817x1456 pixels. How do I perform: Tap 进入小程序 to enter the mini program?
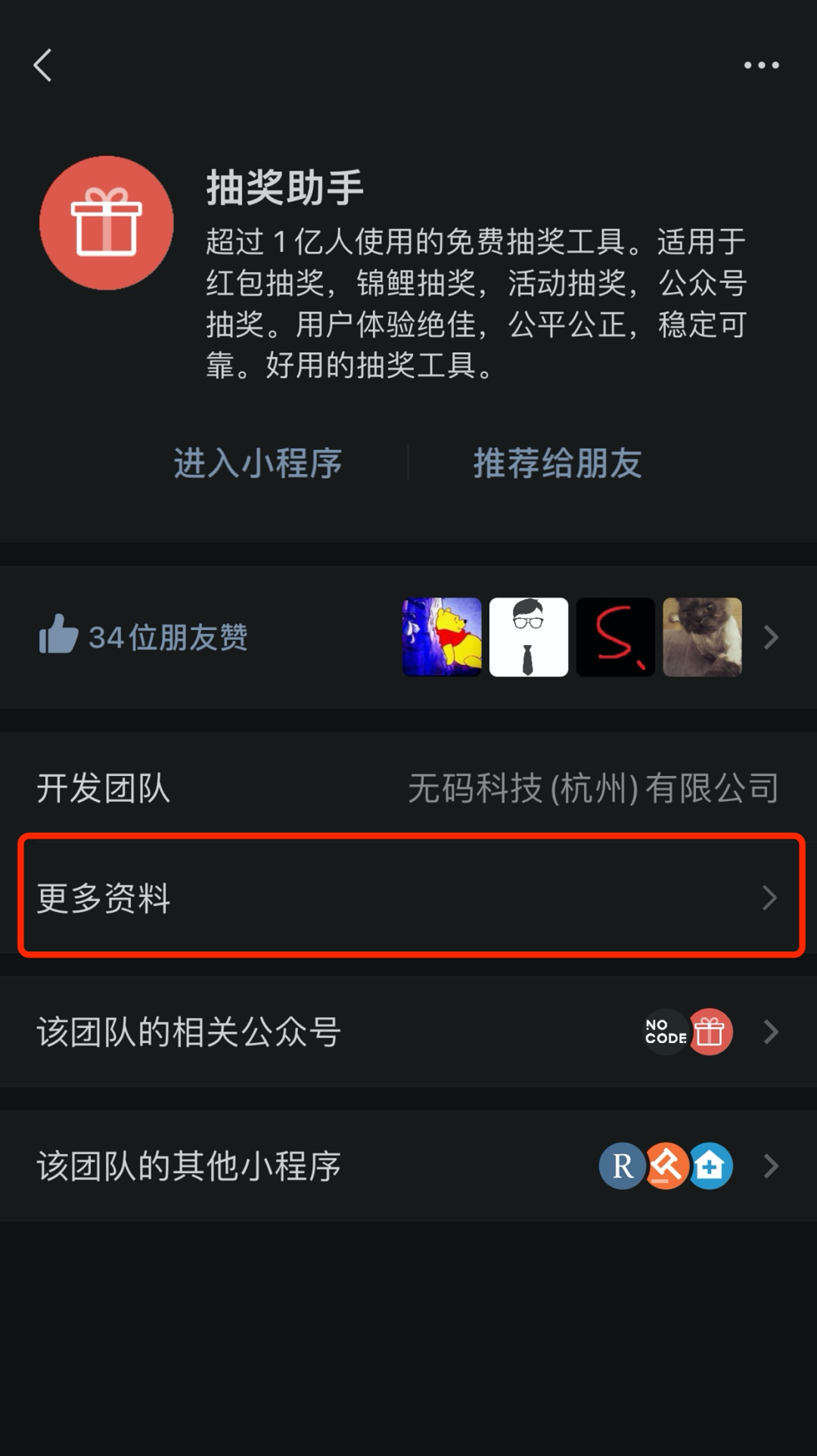coord(257,463)
